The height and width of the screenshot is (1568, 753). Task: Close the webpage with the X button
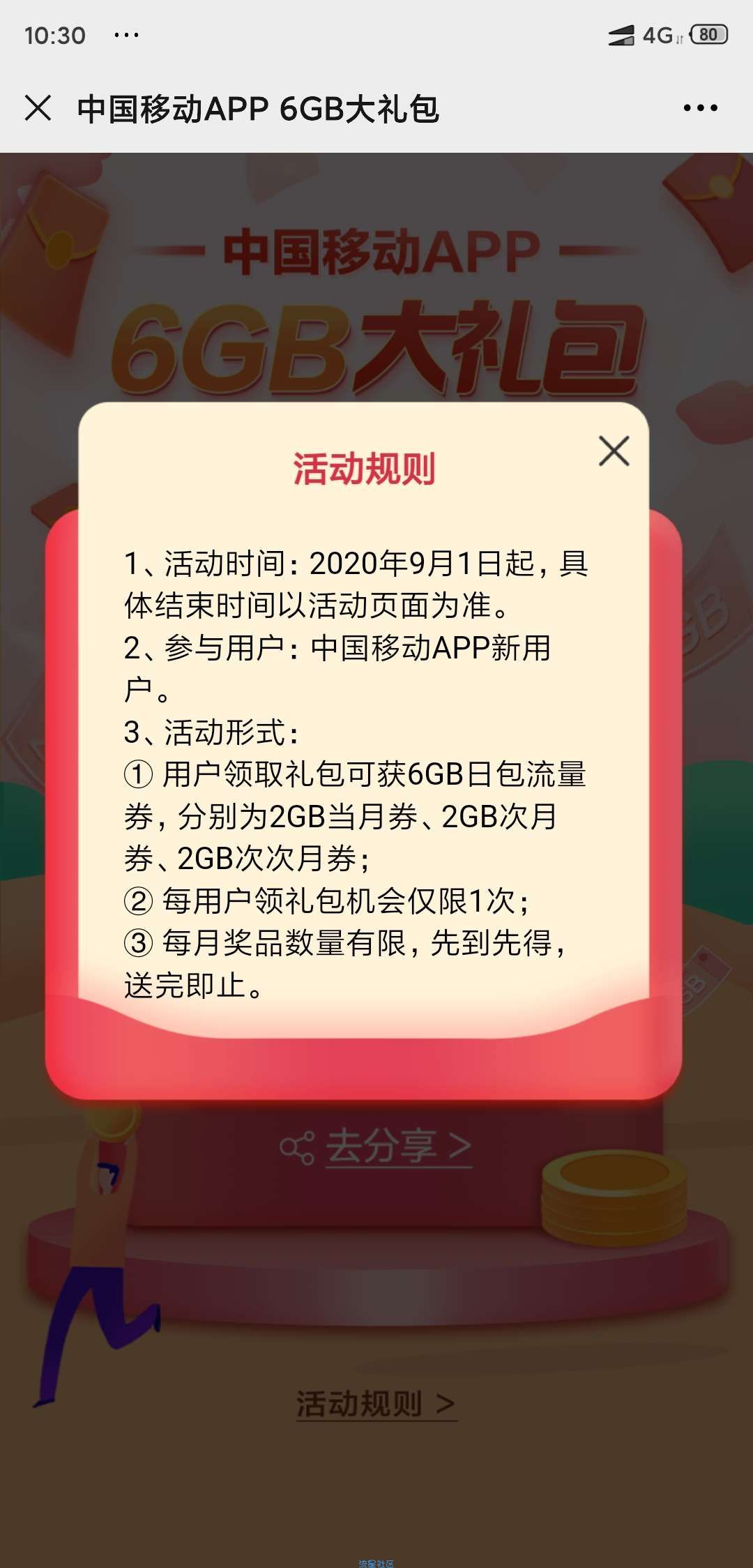pyautogui.click(x=38, y=108)
